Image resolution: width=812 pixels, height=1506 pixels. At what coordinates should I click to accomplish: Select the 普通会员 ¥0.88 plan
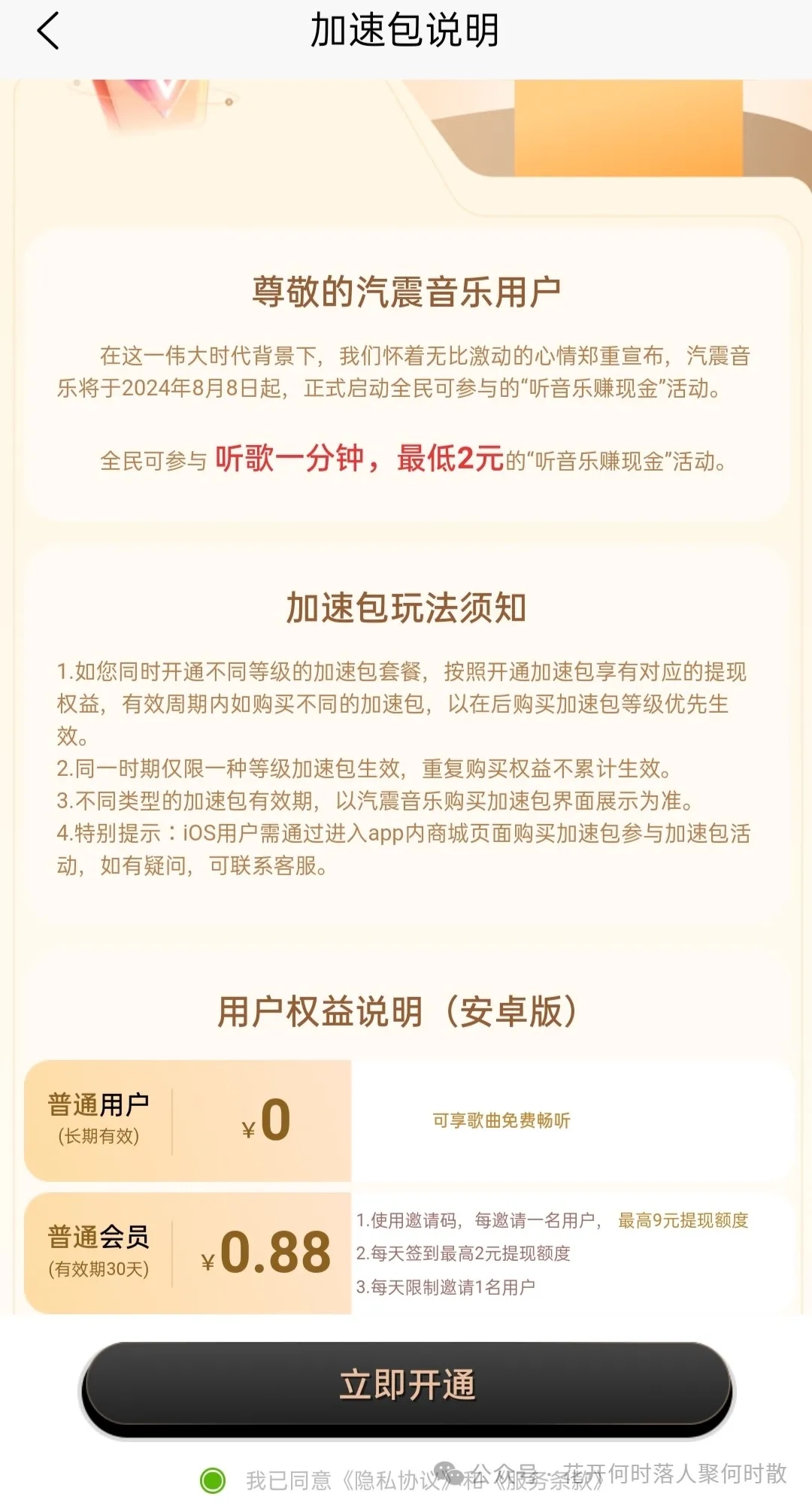pos(188,1253)
